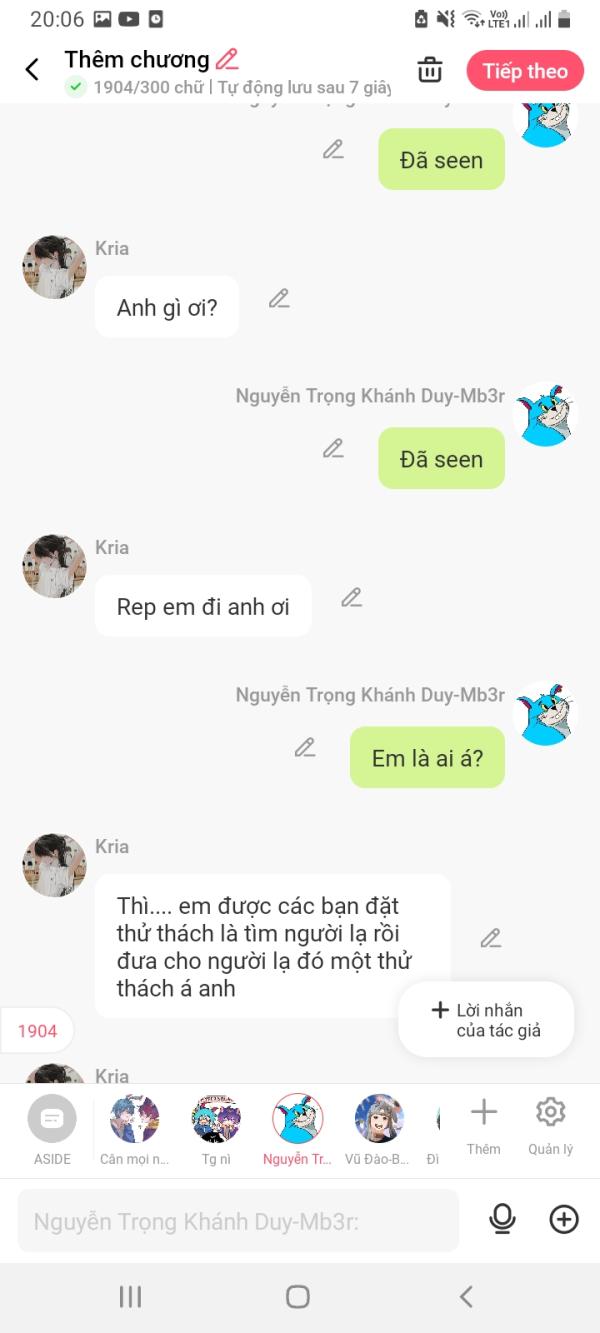Add Lời nhắn của tác giả
Image resolution: width=600 pixels, height=1333 pixels.
(486, 1020)
